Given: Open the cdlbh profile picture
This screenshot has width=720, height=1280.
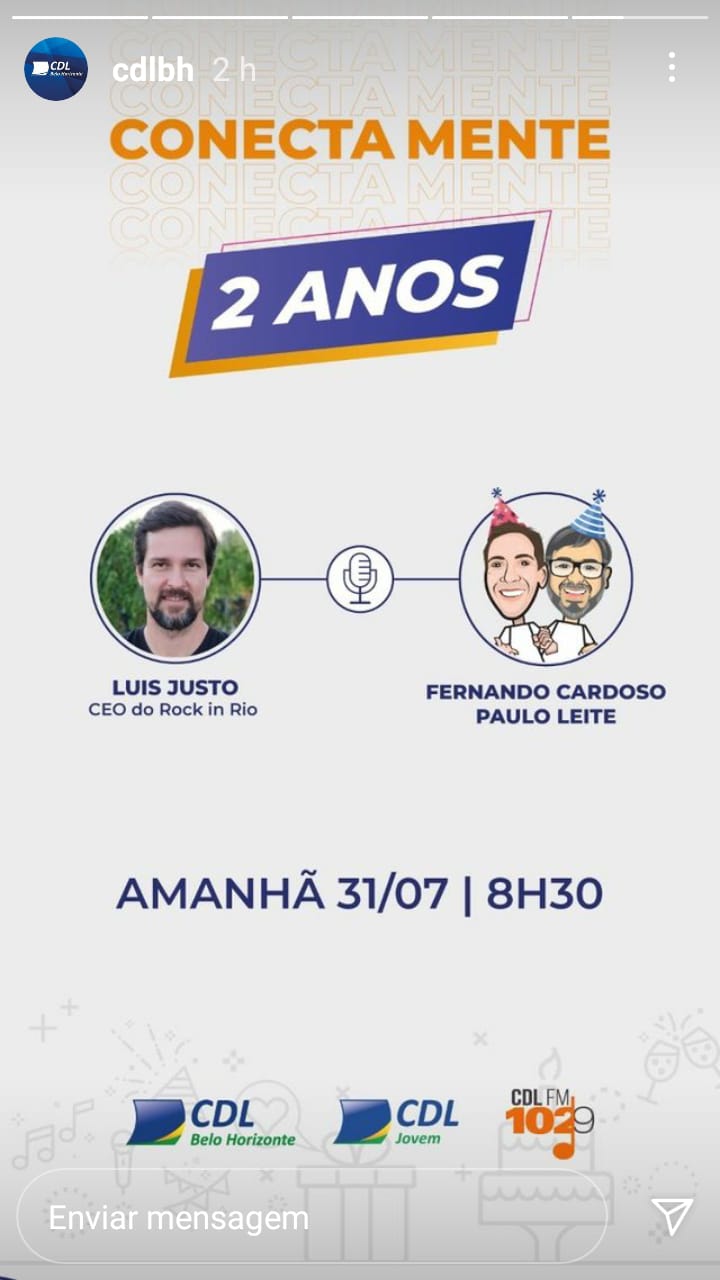Looking at the screenshot, I should coord(56,69).
